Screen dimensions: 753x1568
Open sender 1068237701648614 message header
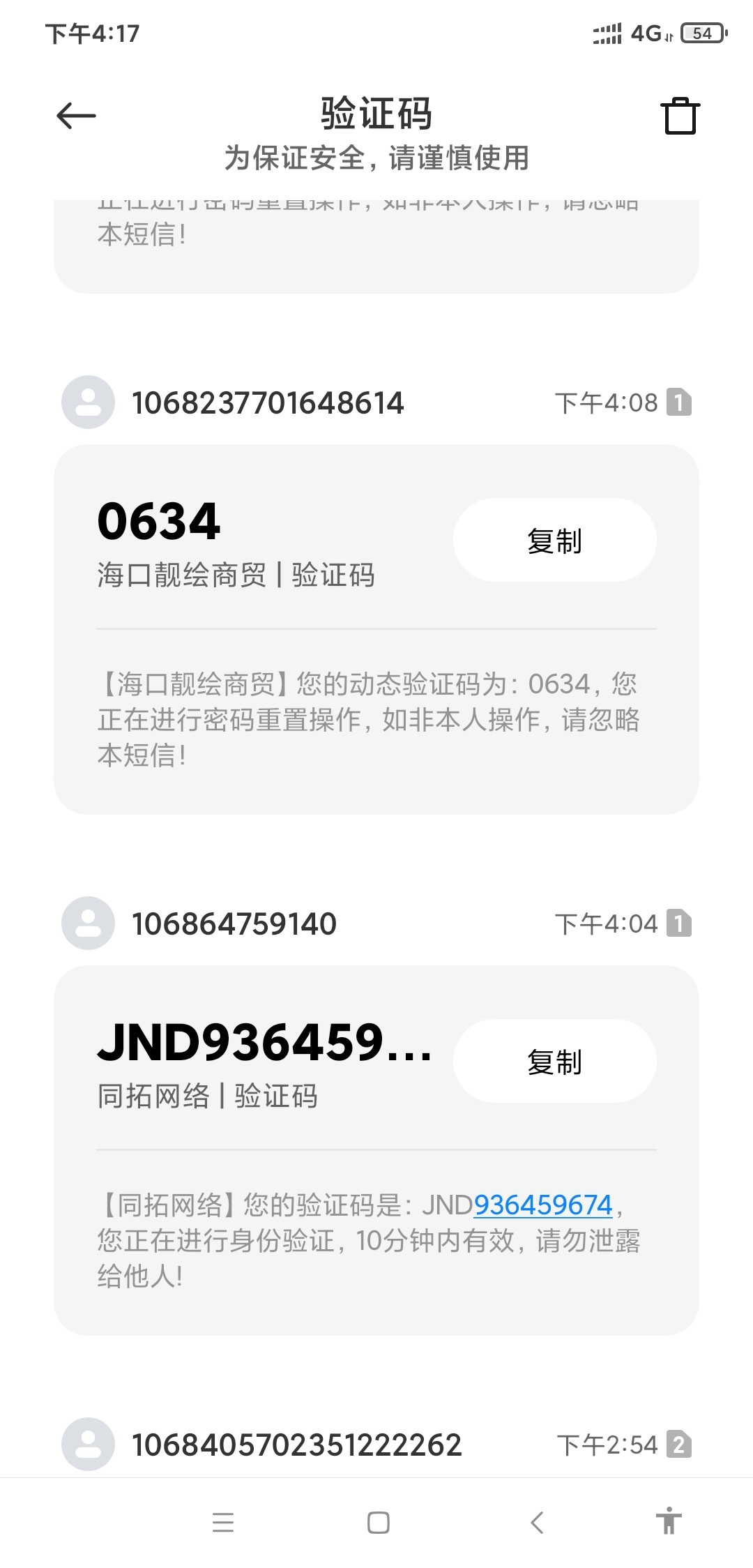click(268, 402)
